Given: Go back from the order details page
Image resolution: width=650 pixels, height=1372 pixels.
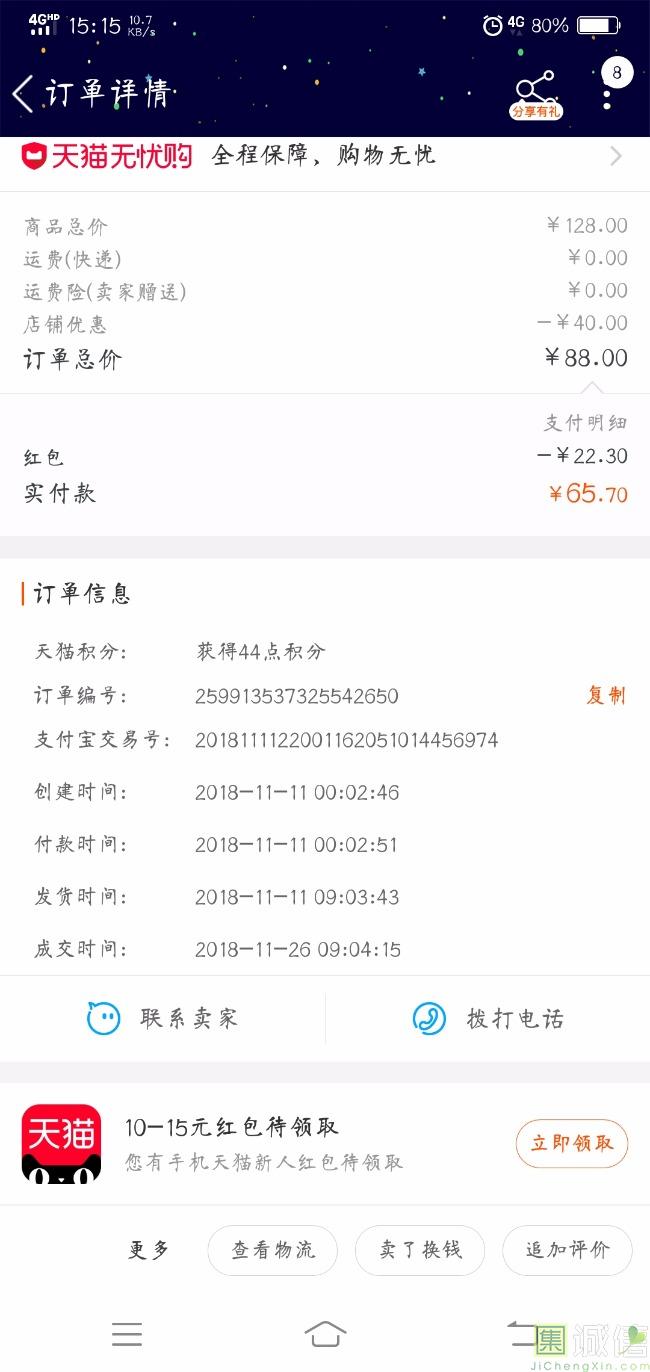Looking at the screenshot, I should tap(24, 94).
